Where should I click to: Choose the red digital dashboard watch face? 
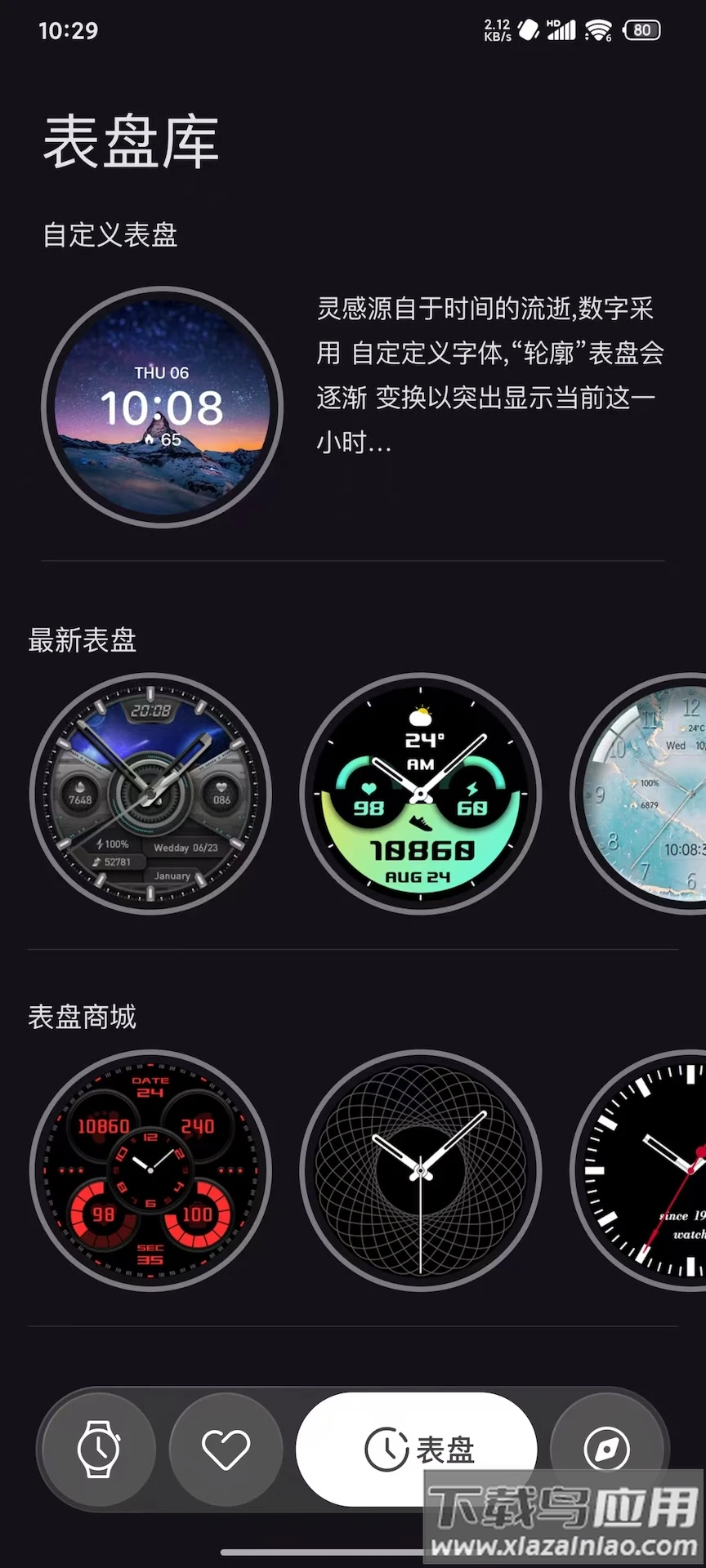tap(150, 1169)
